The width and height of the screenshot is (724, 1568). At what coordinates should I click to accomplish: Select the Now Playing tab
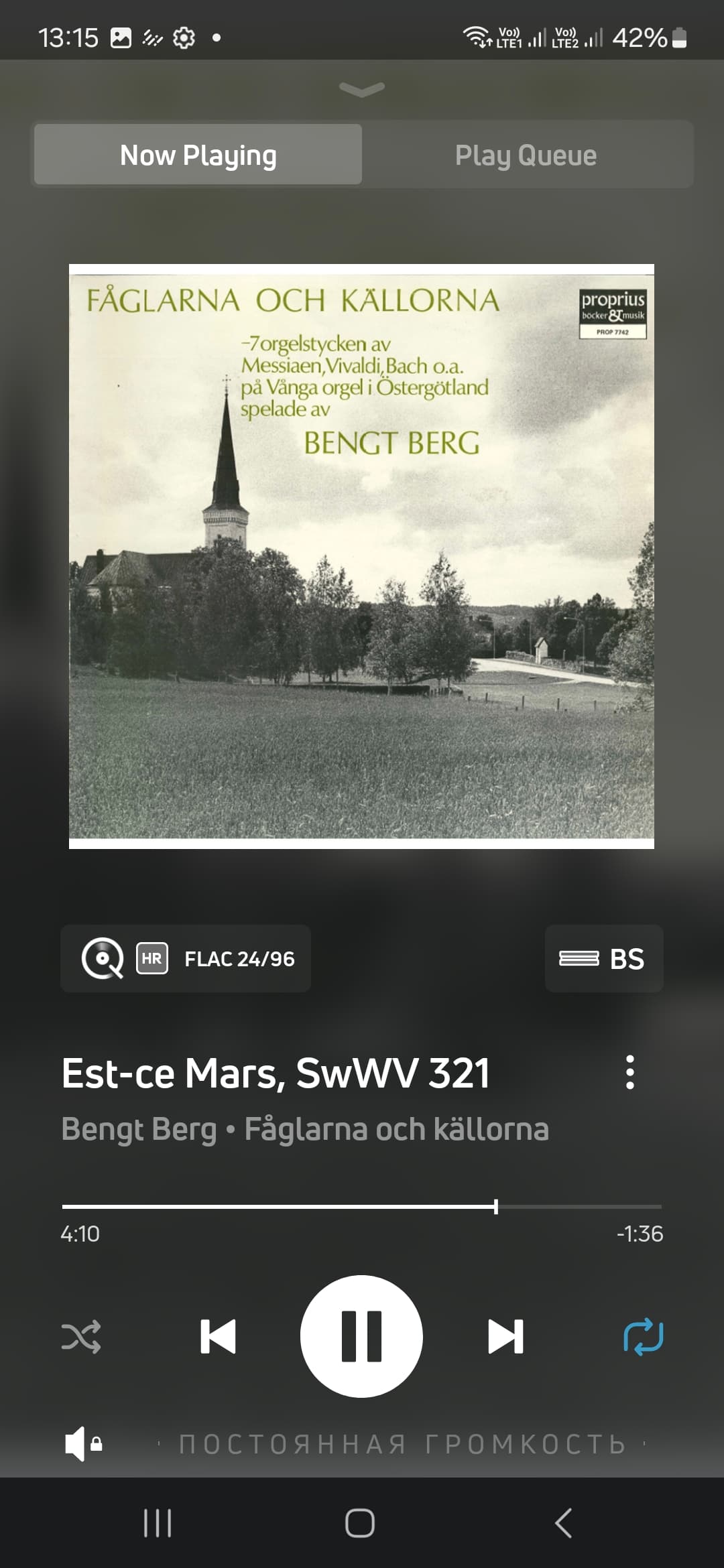click(198, 155)
